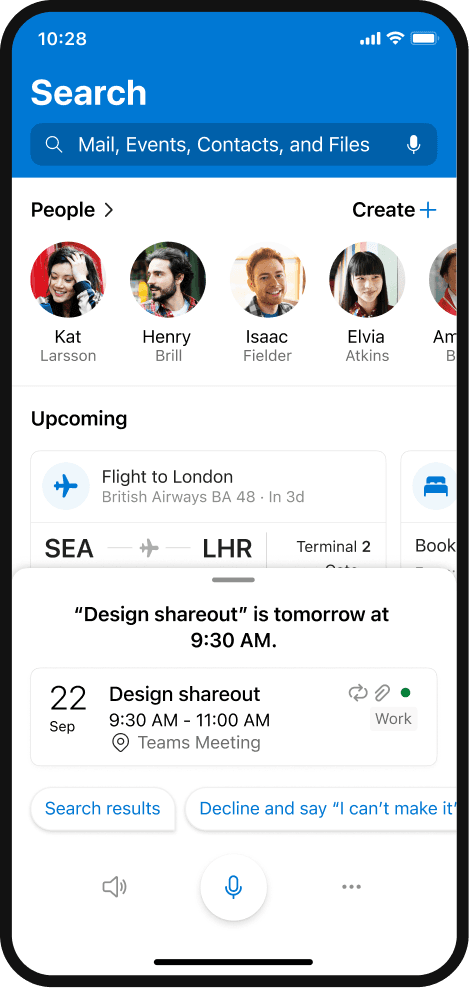
Task: Toggle the speaker icon
Action: coord(115,887)
